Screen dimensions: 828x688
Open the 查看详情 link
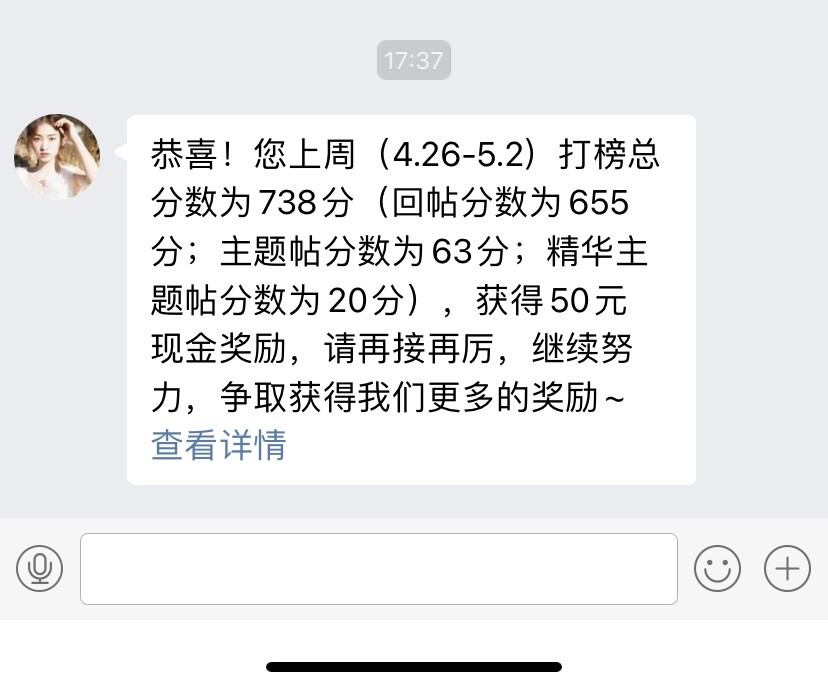[219, 444]
